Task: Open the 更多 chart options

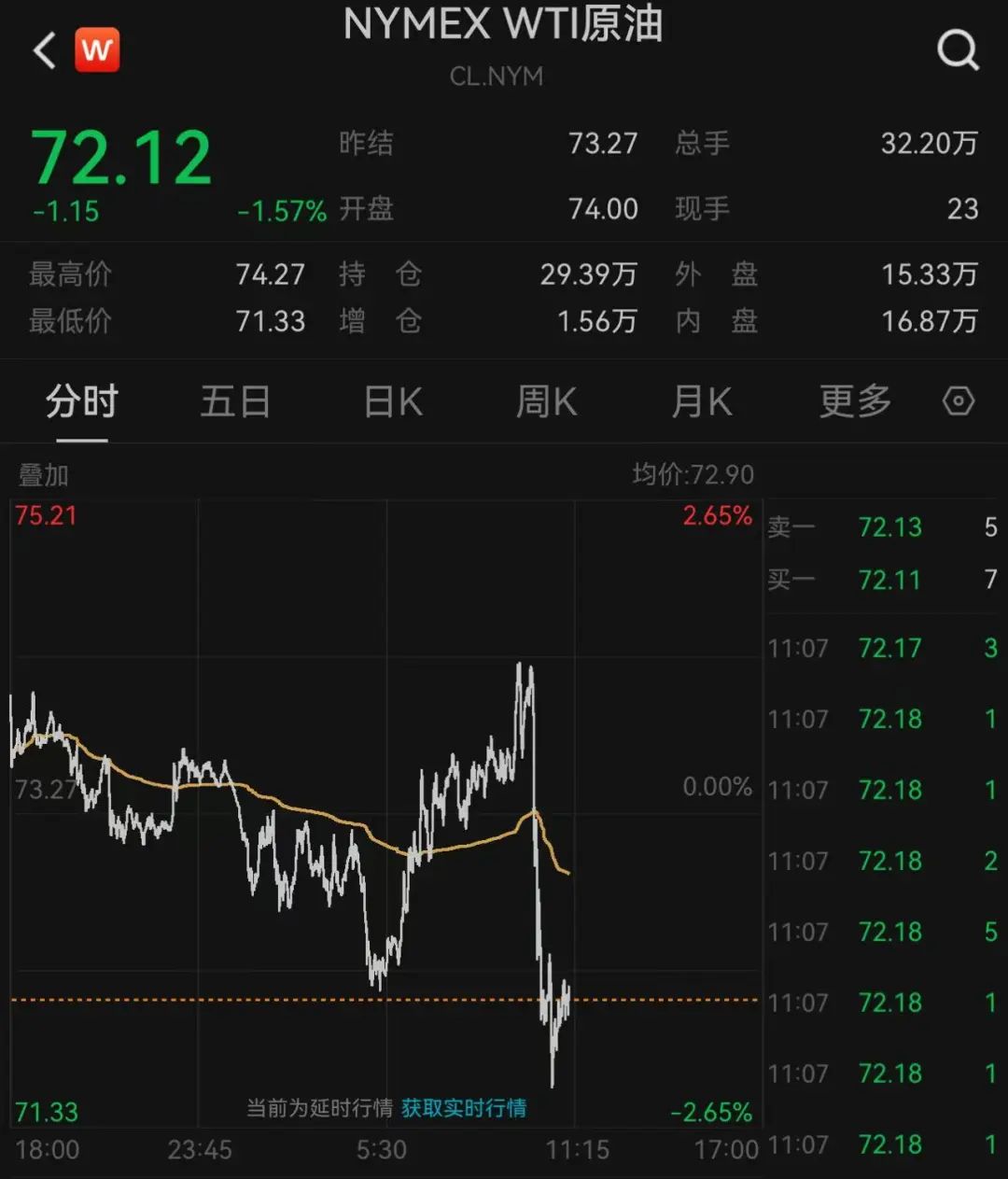Action: [855, 402]
